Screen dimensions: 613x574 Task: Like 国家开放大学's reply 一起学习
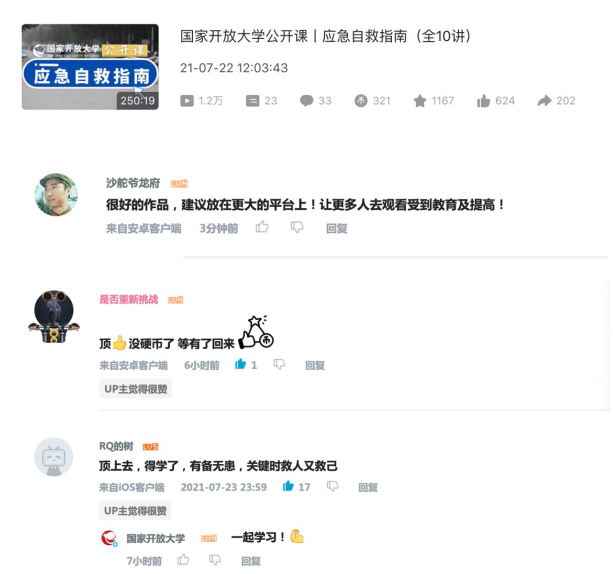click(x=183, y=561)
